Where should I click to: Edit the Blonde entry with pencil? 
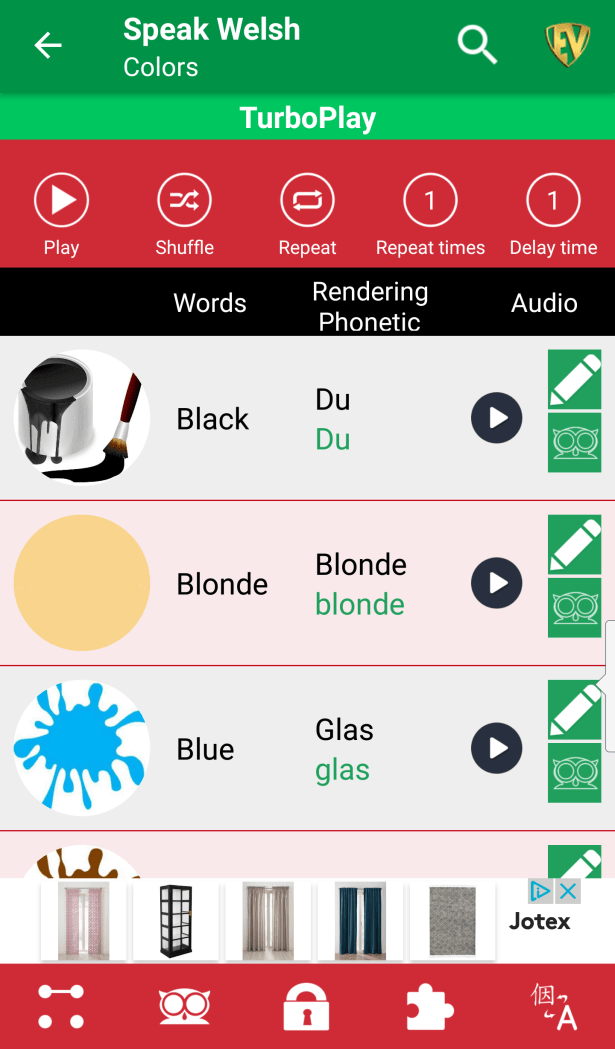coord(574,545)
